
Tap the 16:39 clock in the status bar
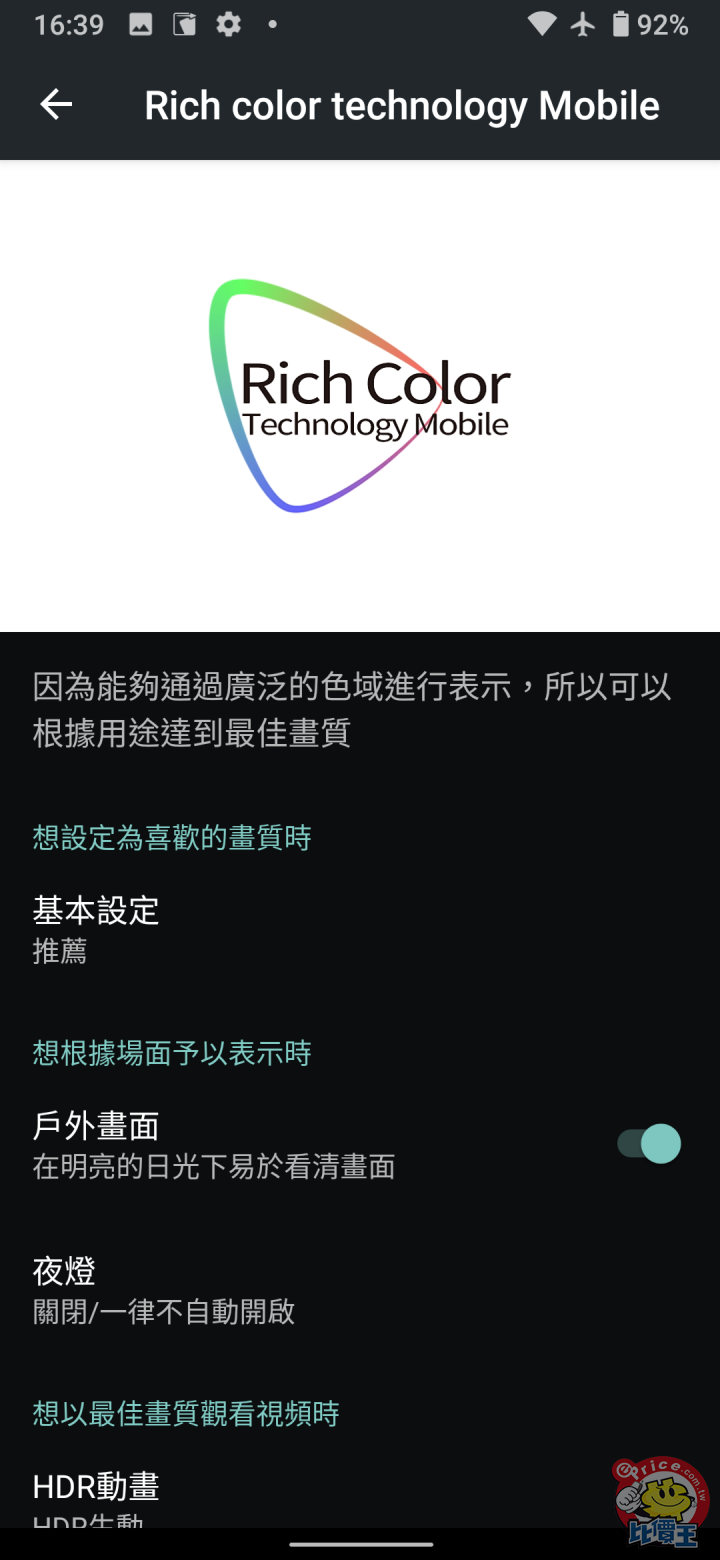pyautogui.click(x=70, y=24)
